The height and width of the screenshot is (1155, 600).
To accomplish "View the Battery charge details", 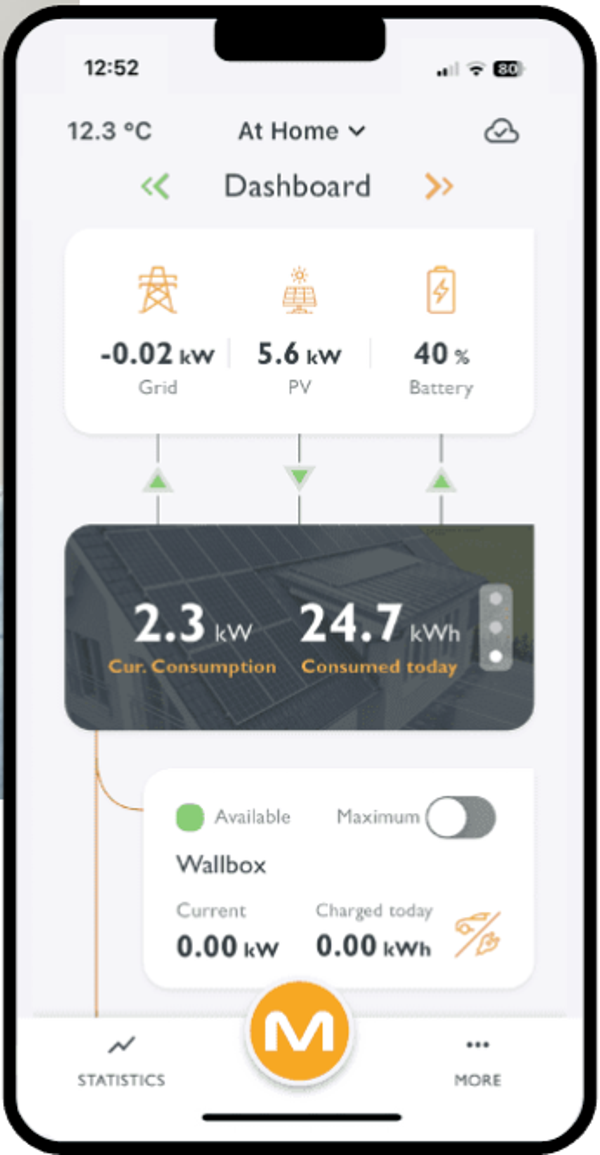I will pyautogui.click(x=440, y=330).
